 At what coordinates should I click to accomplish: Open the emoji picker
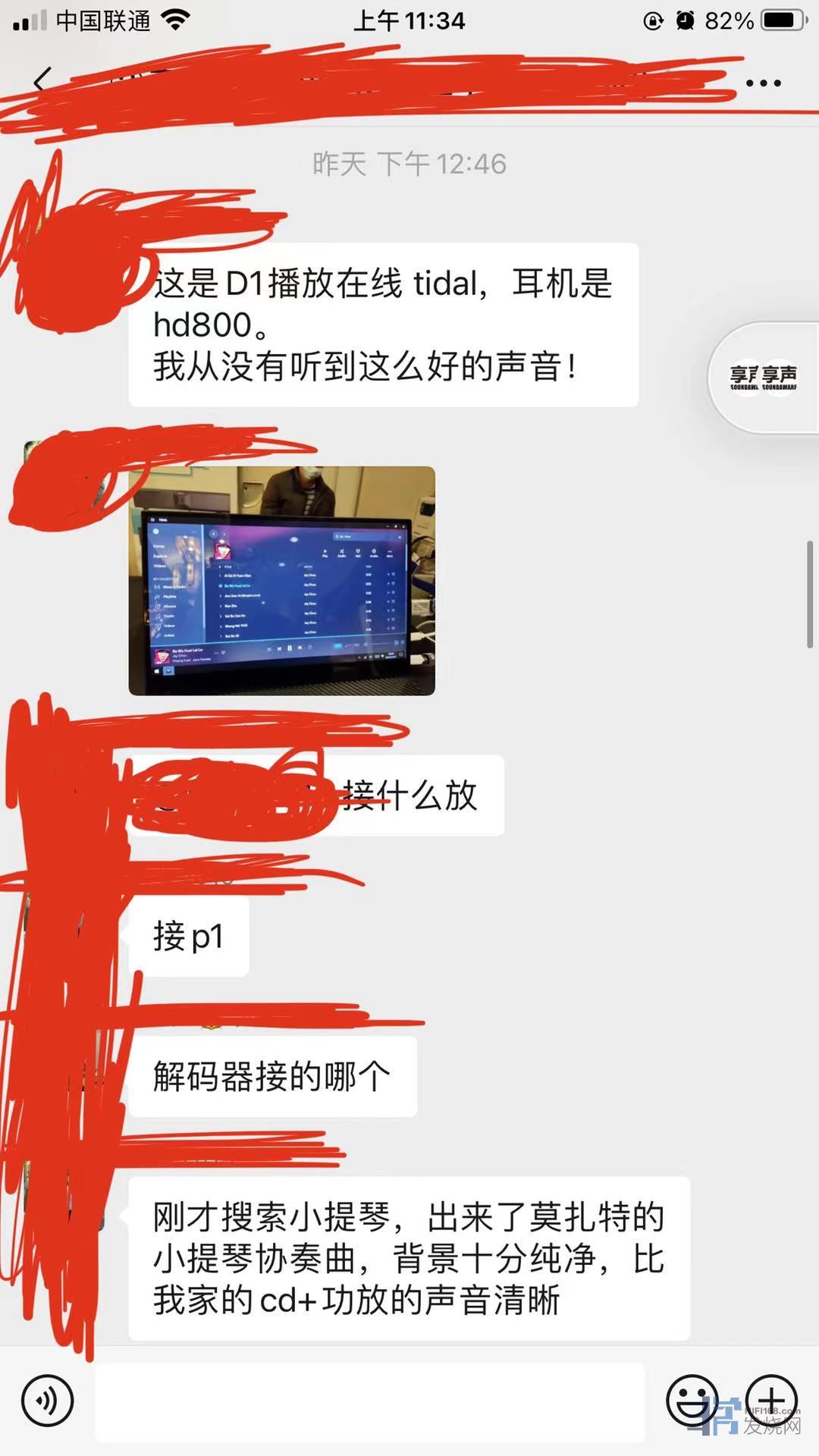coord(692,1400)
